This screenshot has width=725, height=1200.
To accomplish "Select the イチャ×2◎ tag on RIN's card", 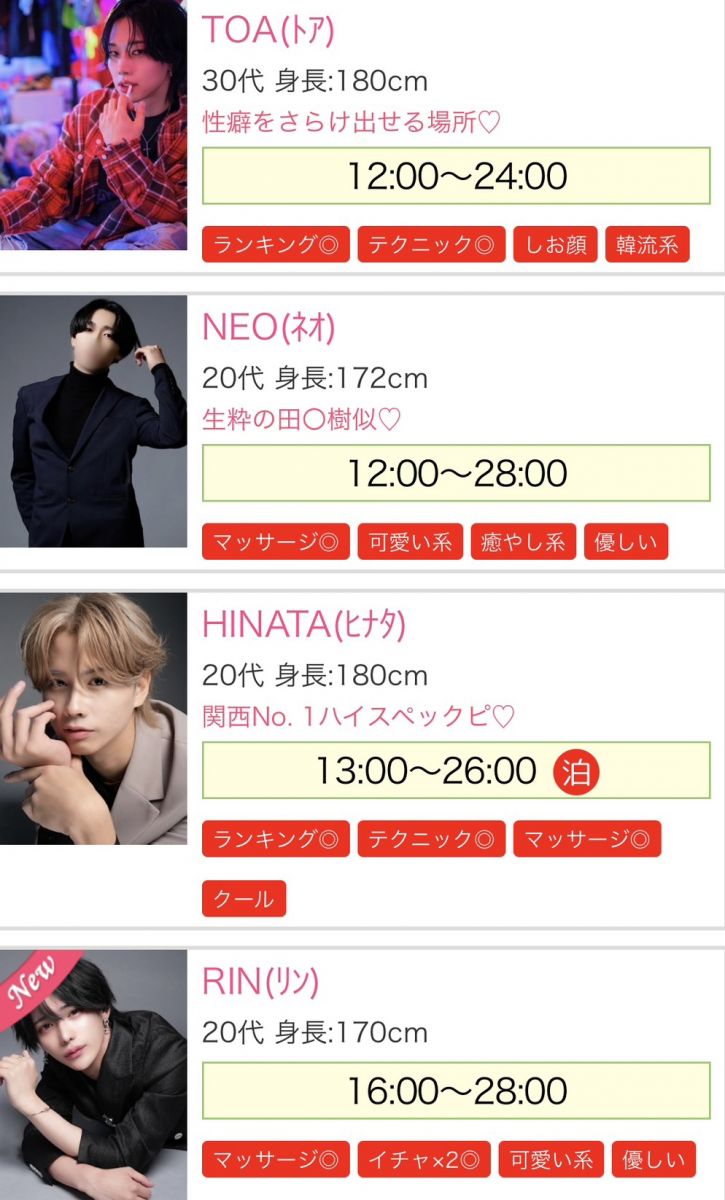I will [424, 1159].
